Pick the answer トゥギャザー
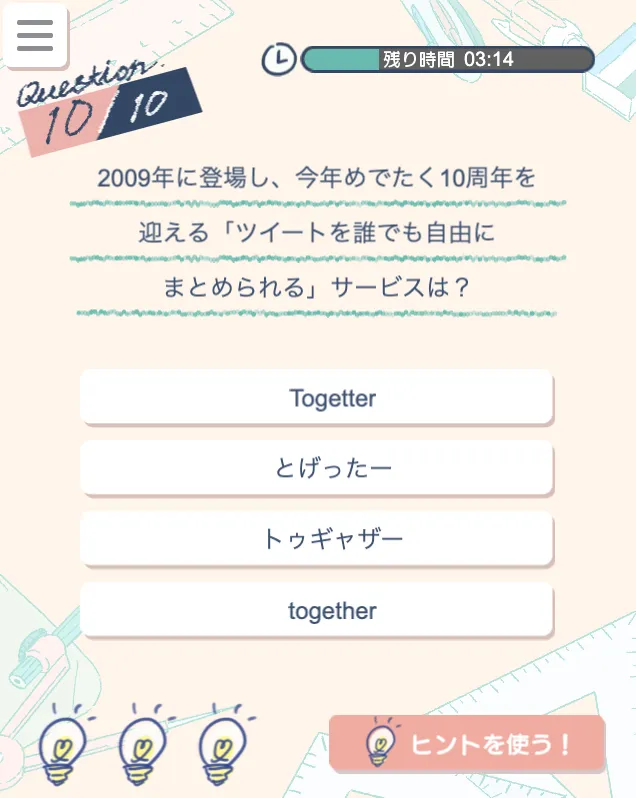636x798 pixels. pos(316,539)
